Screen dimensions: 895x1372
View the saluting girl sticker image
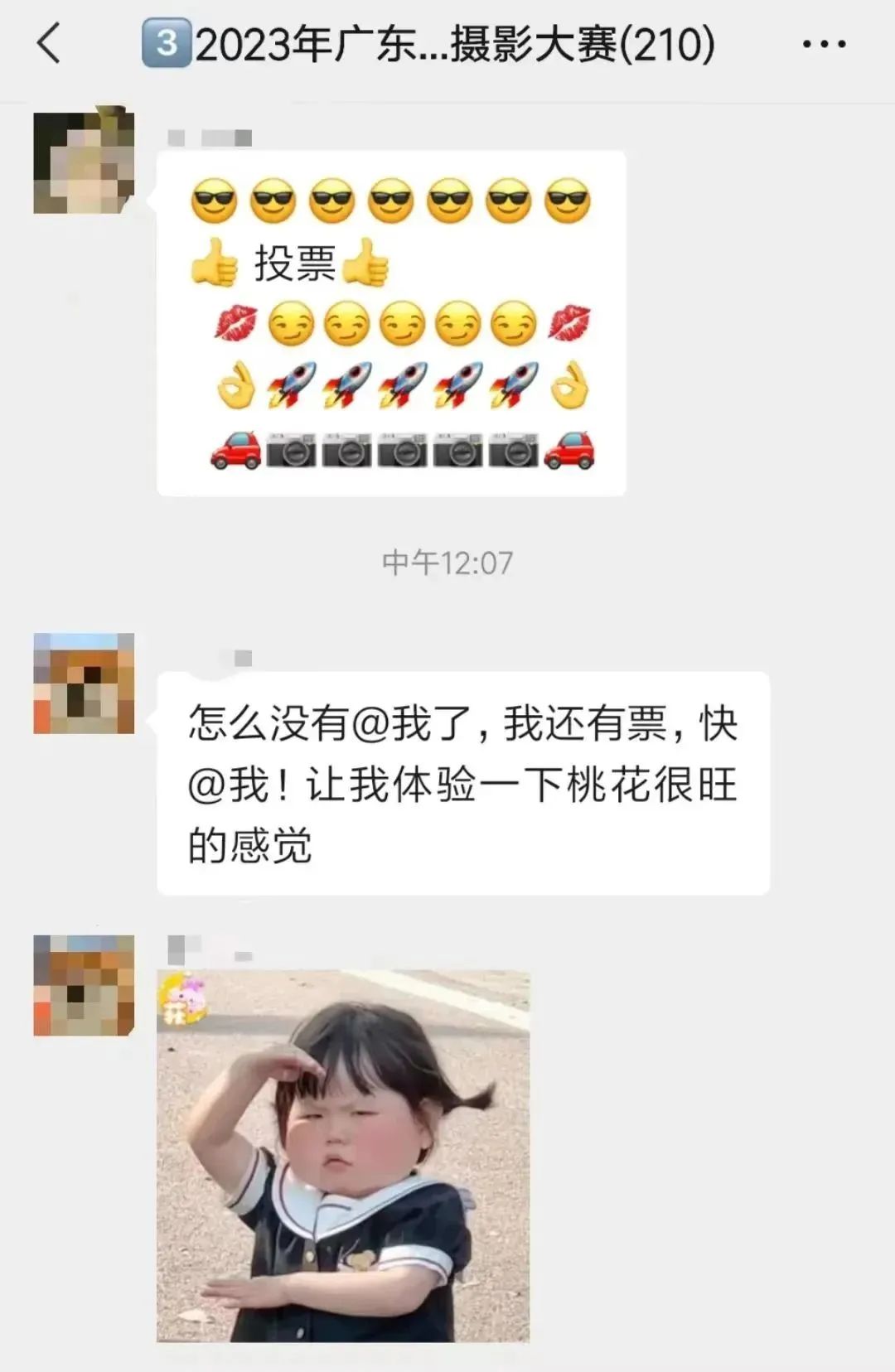tap(343, 1156)
